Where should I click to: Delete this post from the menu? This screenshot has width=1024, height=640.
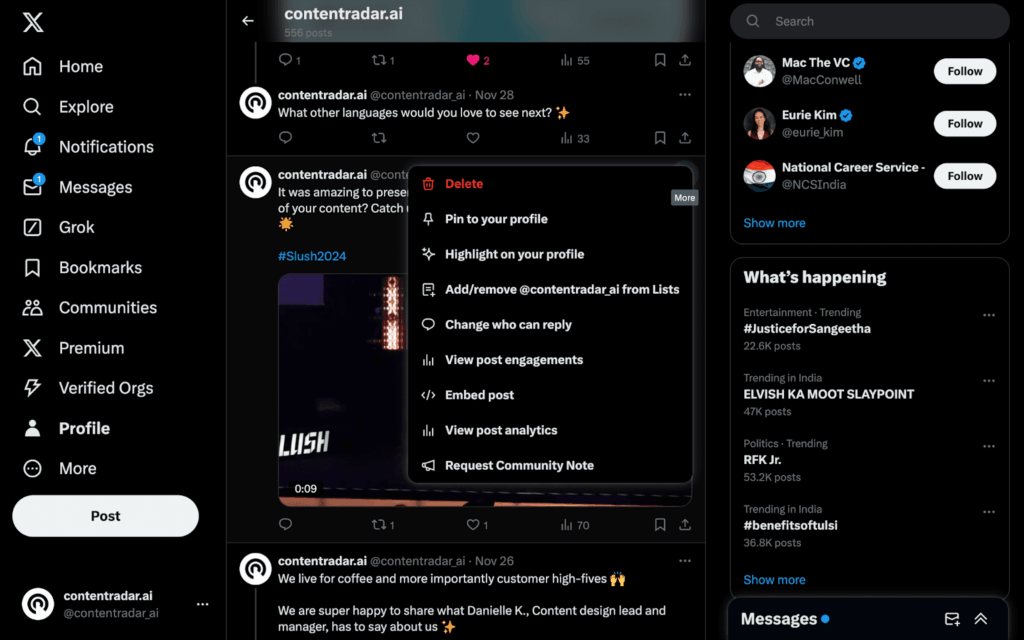tap(464, 184)
